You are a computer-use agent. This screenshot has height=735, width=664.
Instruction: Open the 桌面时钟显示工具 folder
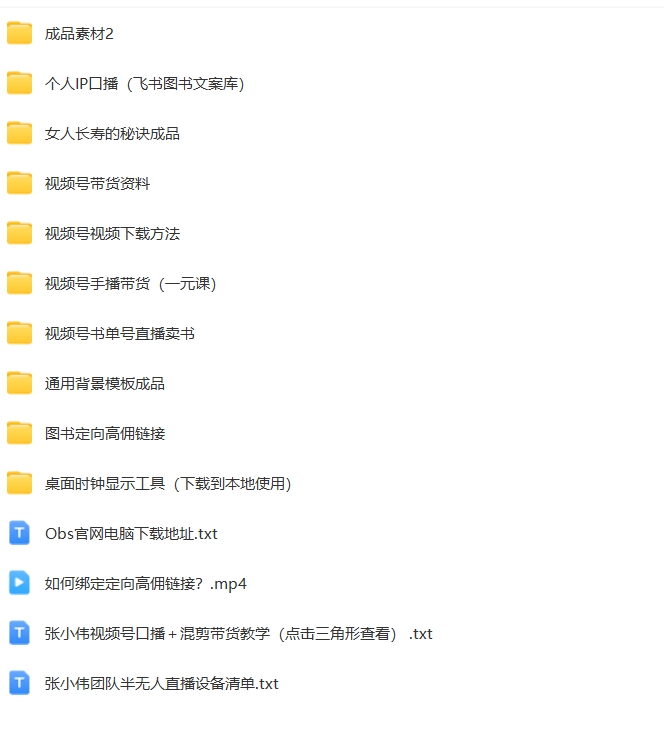167,484
